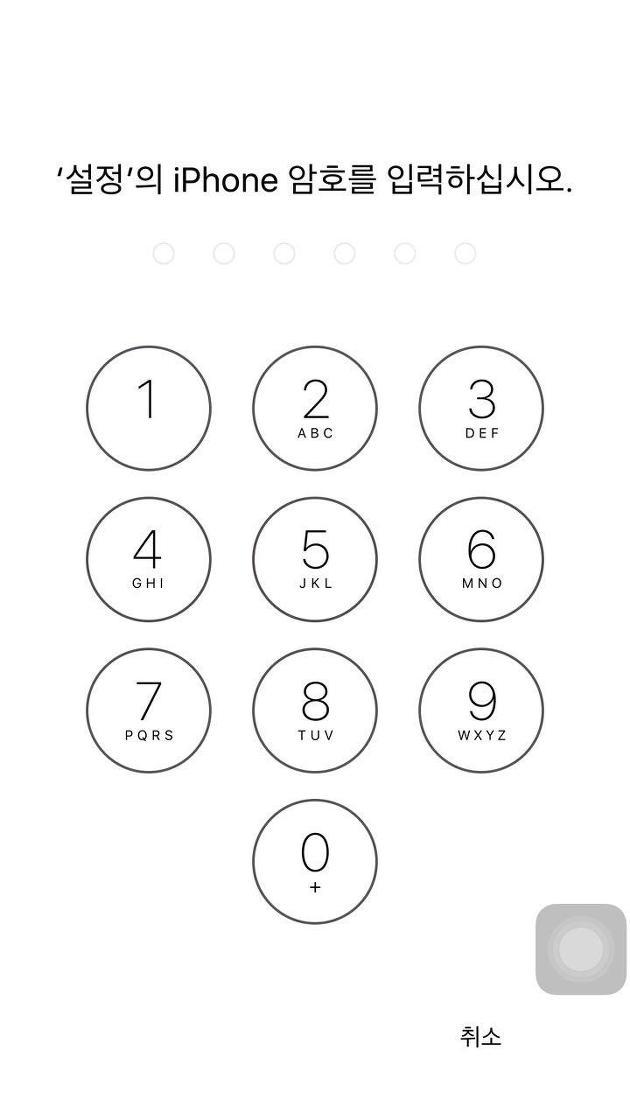
Task: Enter digit 1 on the passcode keypad
Action: pyautogui.click(x=149, y=408)
